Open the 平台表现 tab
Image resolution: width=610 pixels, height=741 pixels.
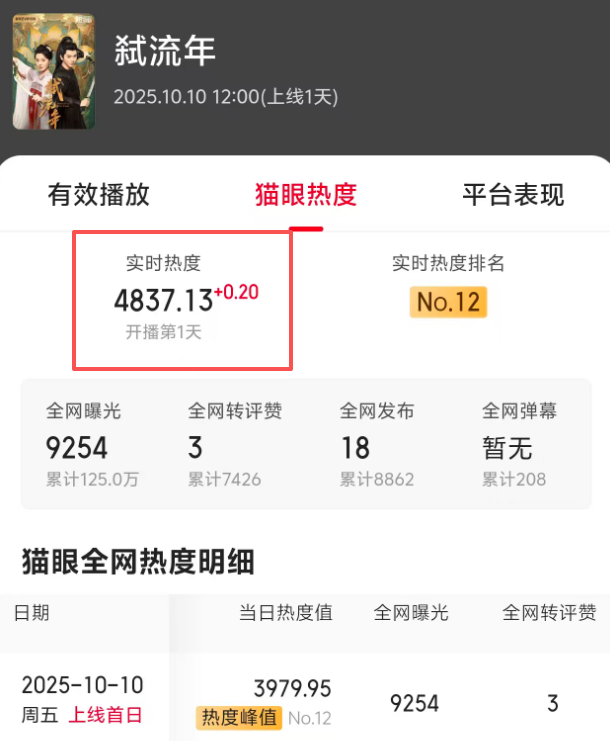513,195
